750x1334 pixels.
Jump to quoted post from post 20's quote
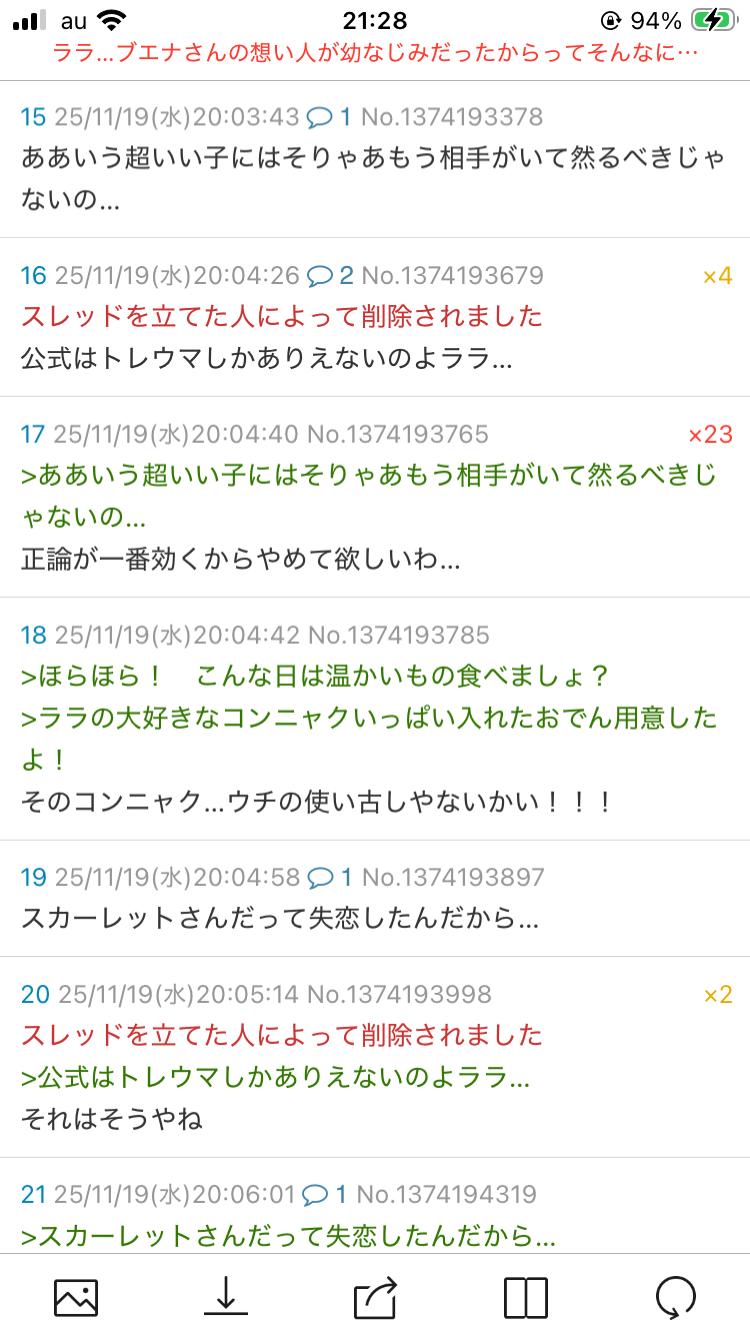tap(276, 1077)
